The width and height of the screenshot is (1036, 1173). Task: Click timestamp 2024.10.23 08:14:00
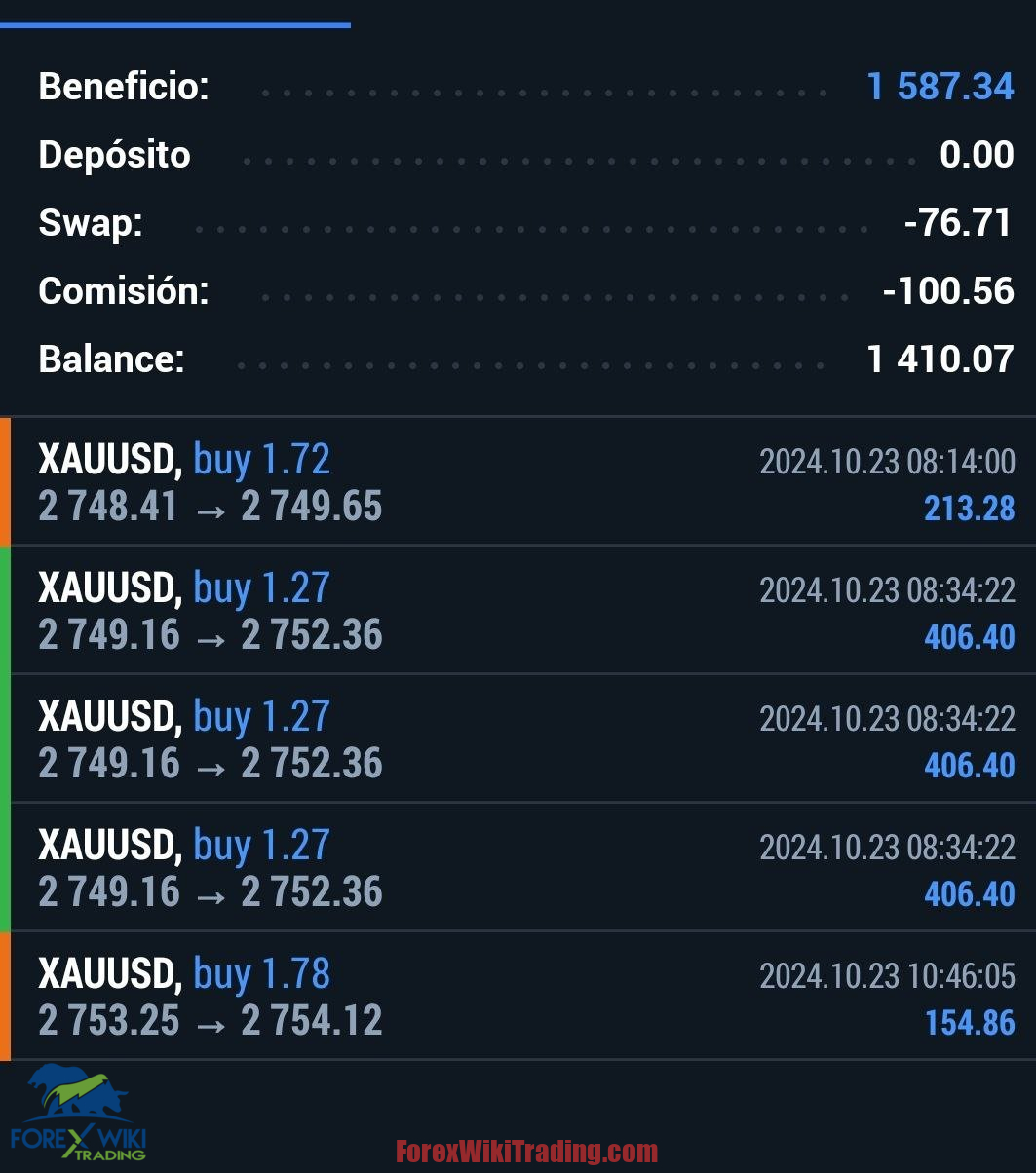[x=887, y=462]
